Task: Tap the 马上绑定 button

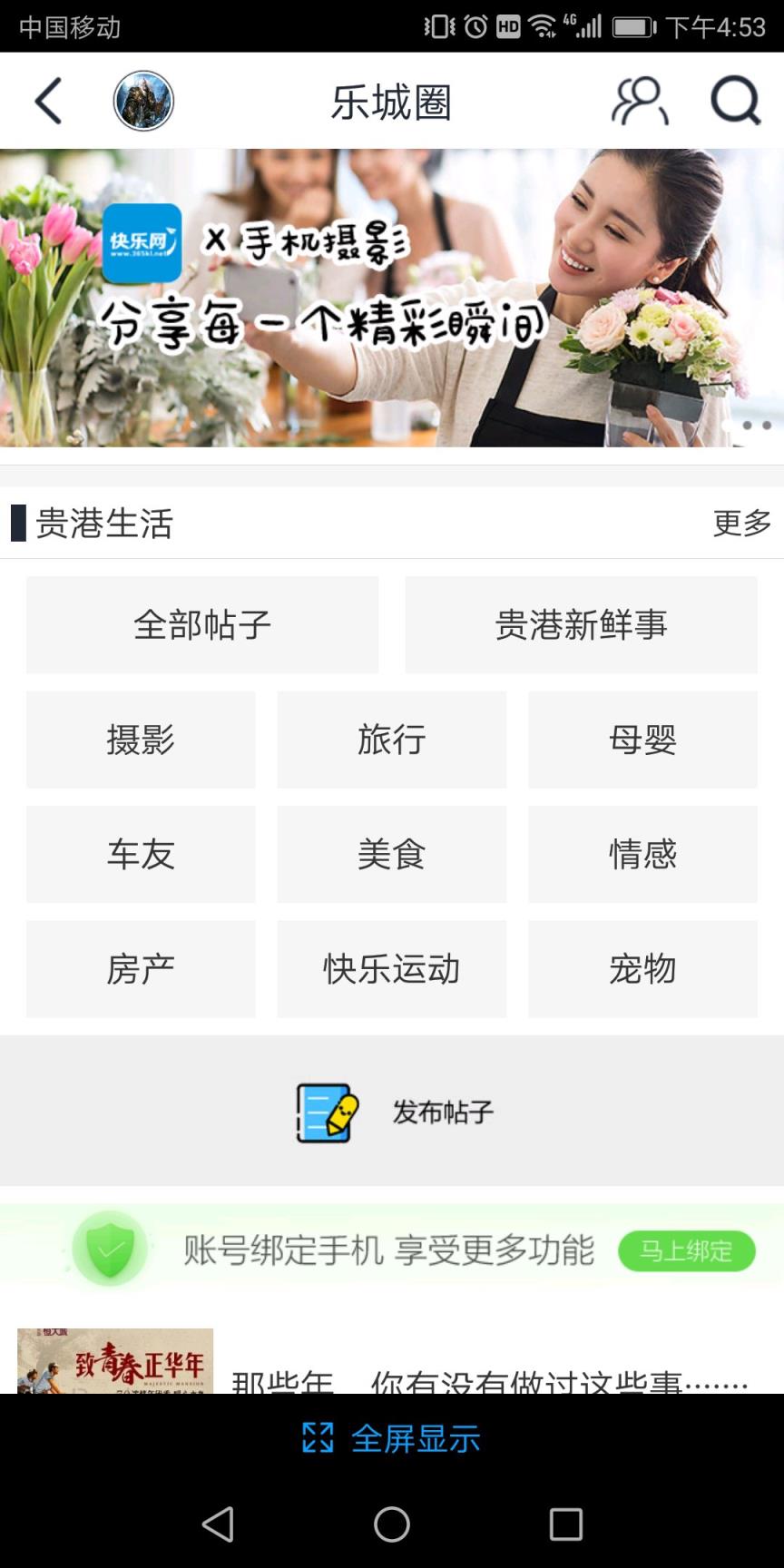Action: (687, 1249)
